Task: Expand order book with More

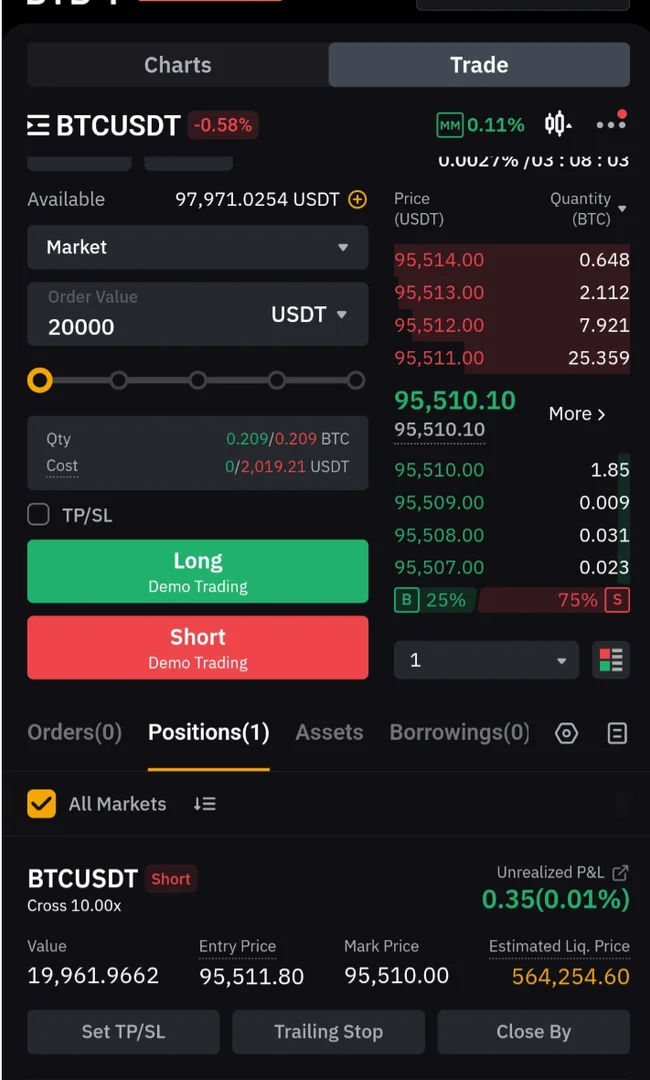Action: pyautogui.click(x=577, y=414)
